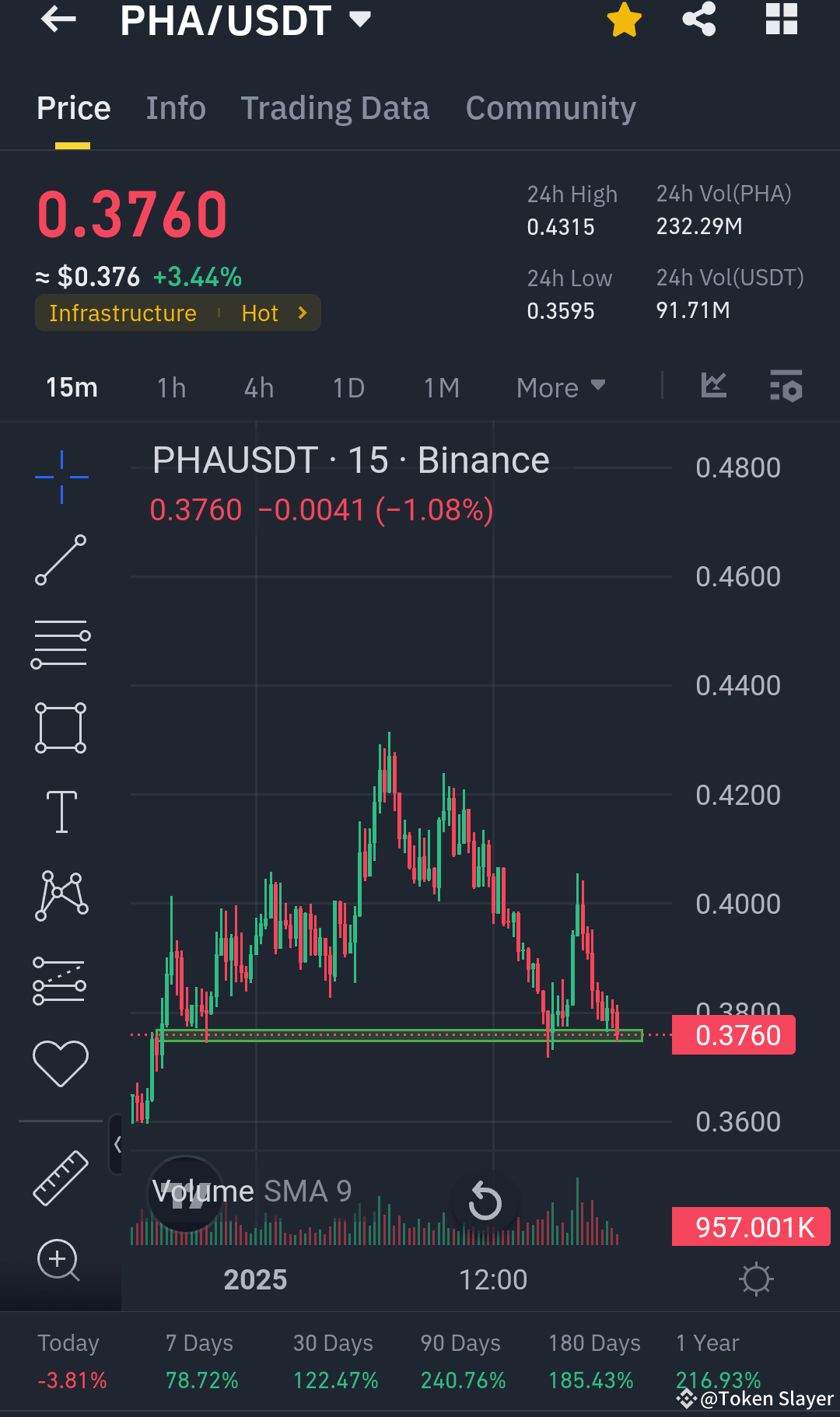Open the chart type selector

click(x=713, y=386)
